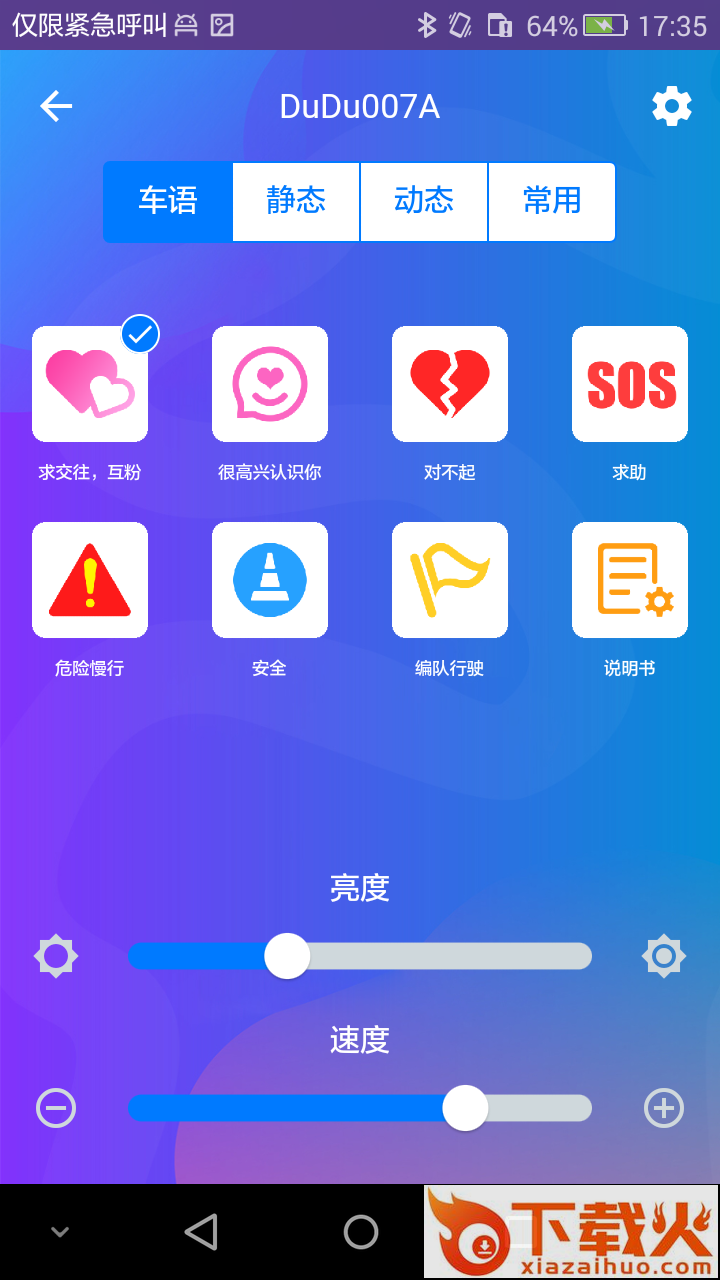
Task: Switch to the 动态 tab
Action: tap(424, 201)
